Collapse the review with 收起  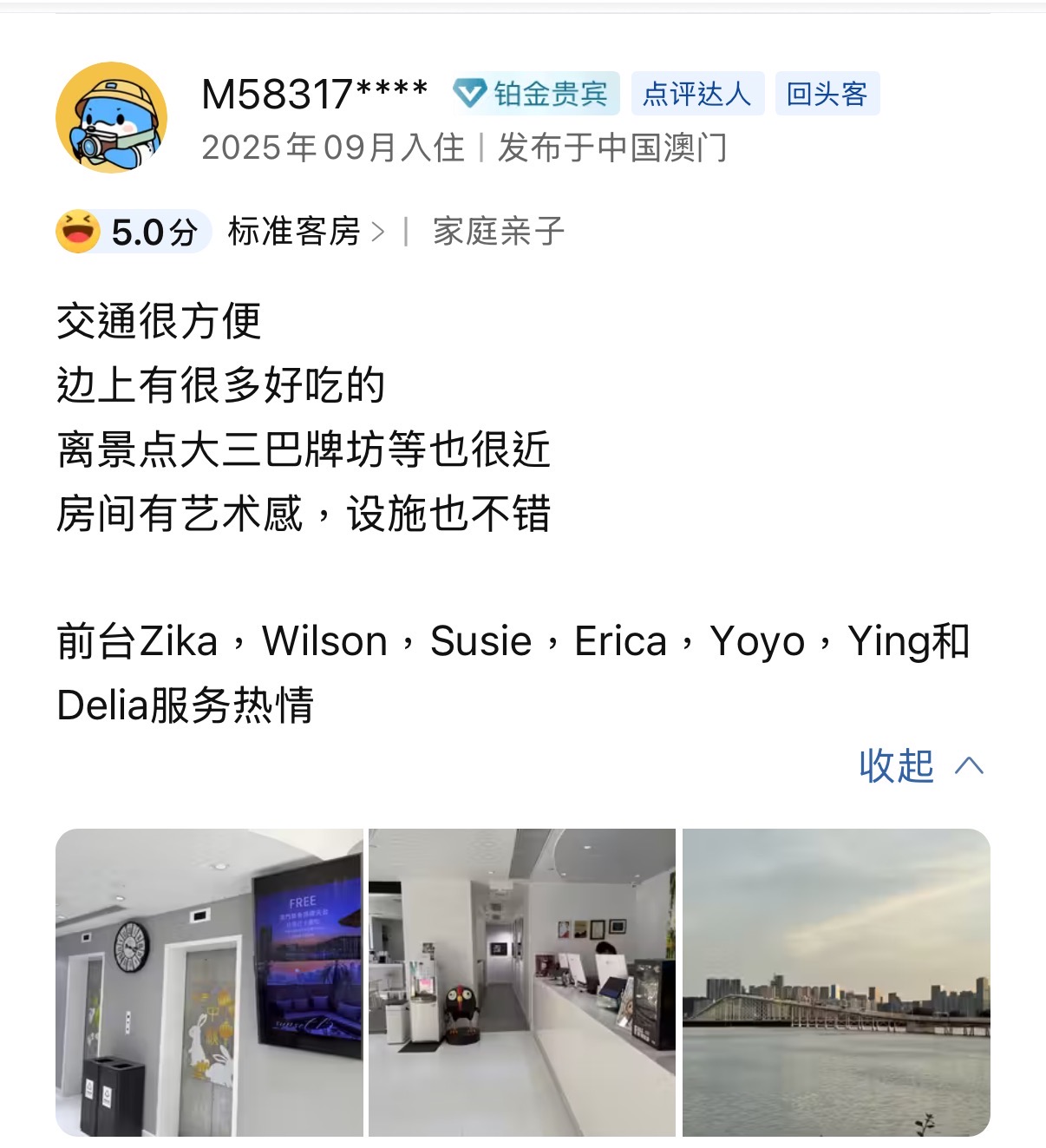919,766
